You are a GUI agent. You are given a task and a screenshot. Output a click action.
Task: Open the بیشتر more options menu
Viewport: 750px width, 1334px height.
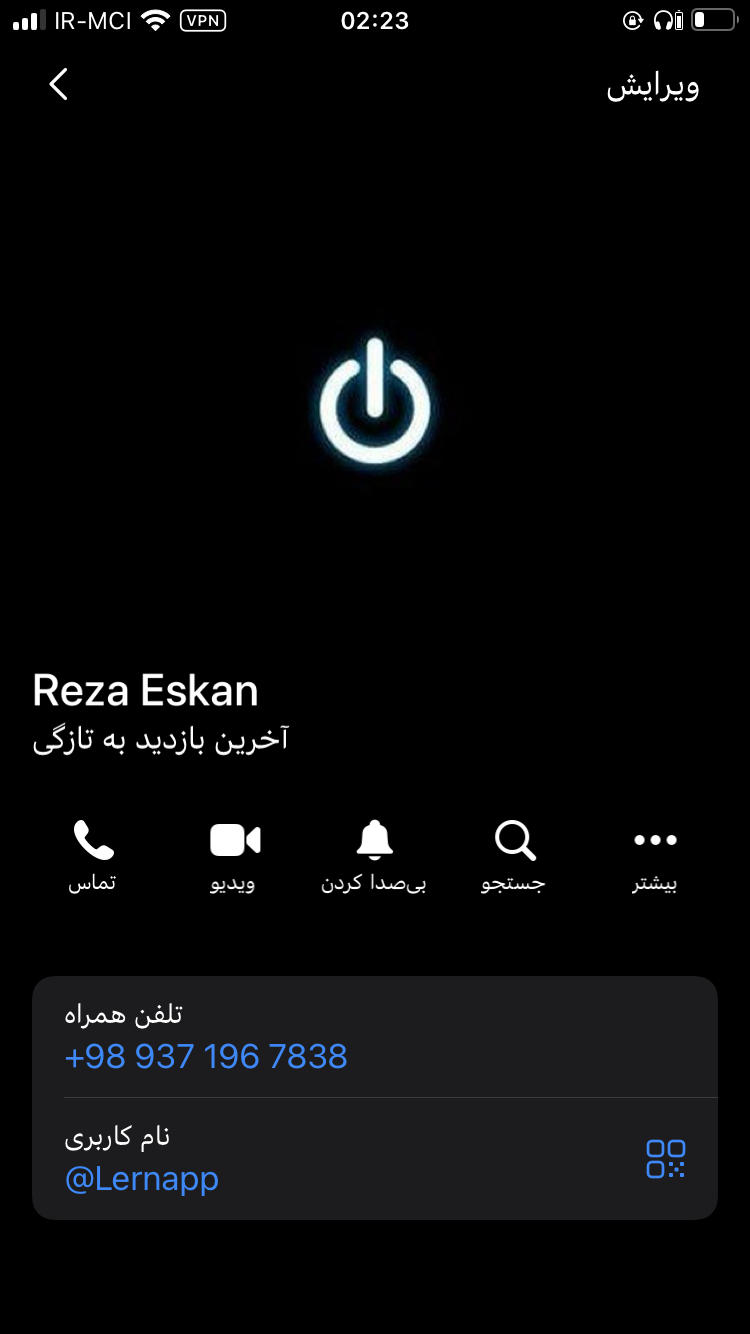[x=655, y=855]
